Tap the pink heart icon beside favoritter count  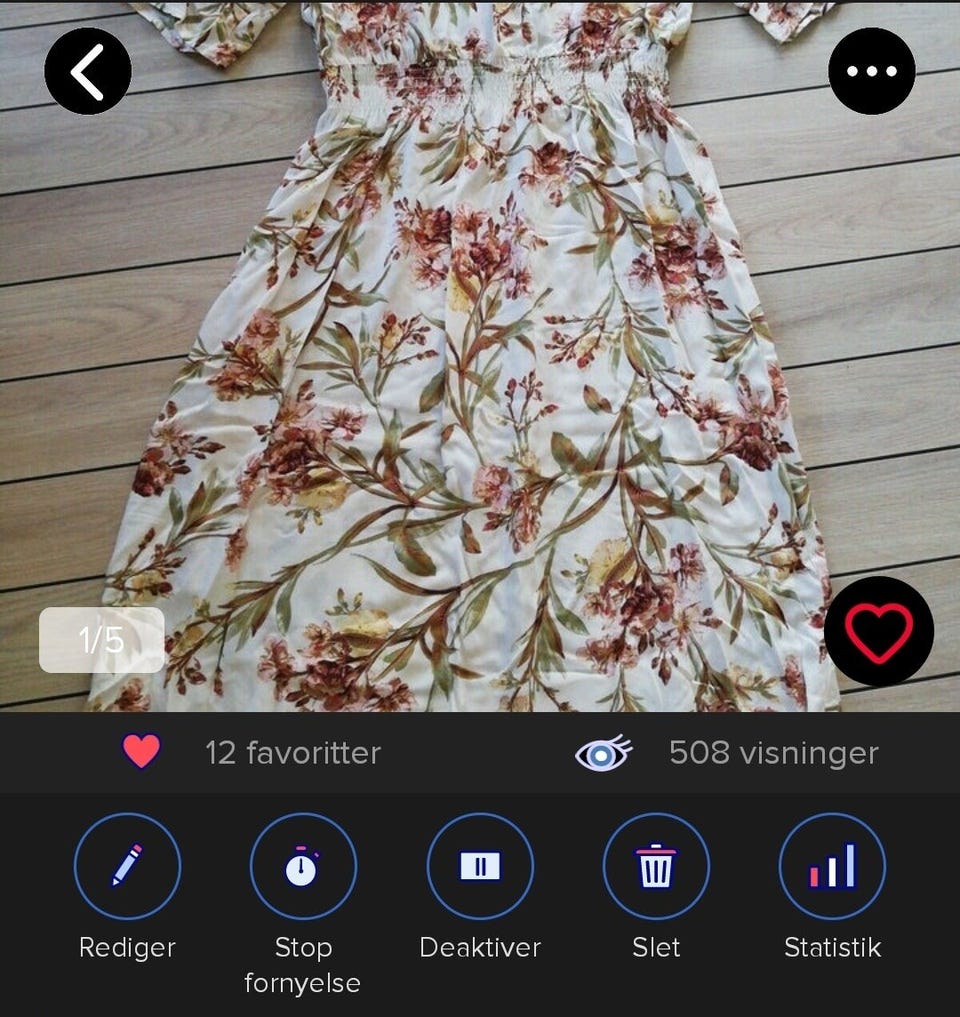click(140, 751)
